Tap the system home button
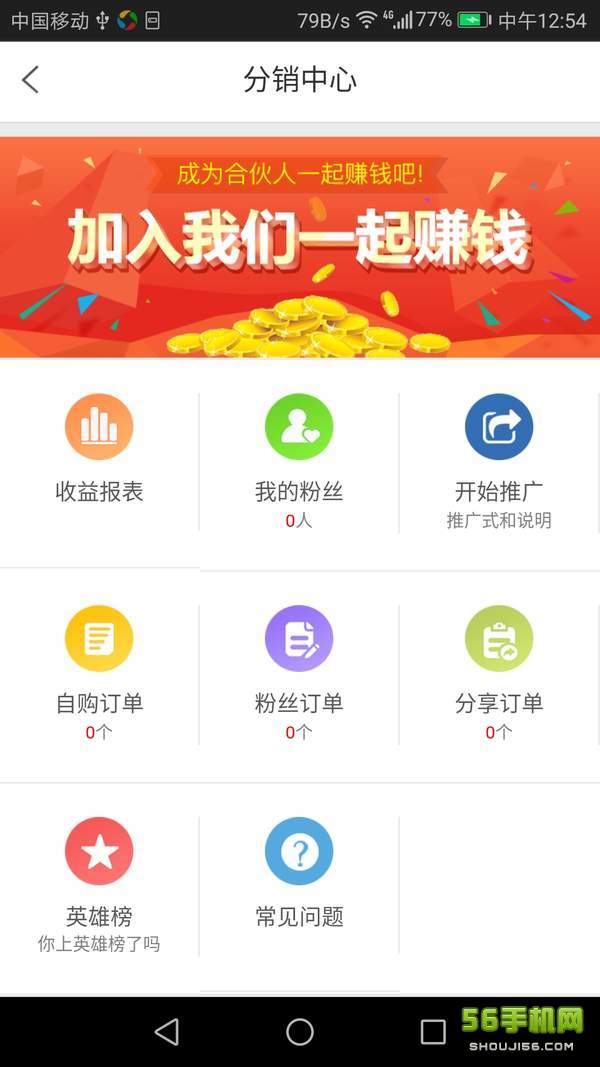Screen dimensions: 600x1067 point(300,1032)
